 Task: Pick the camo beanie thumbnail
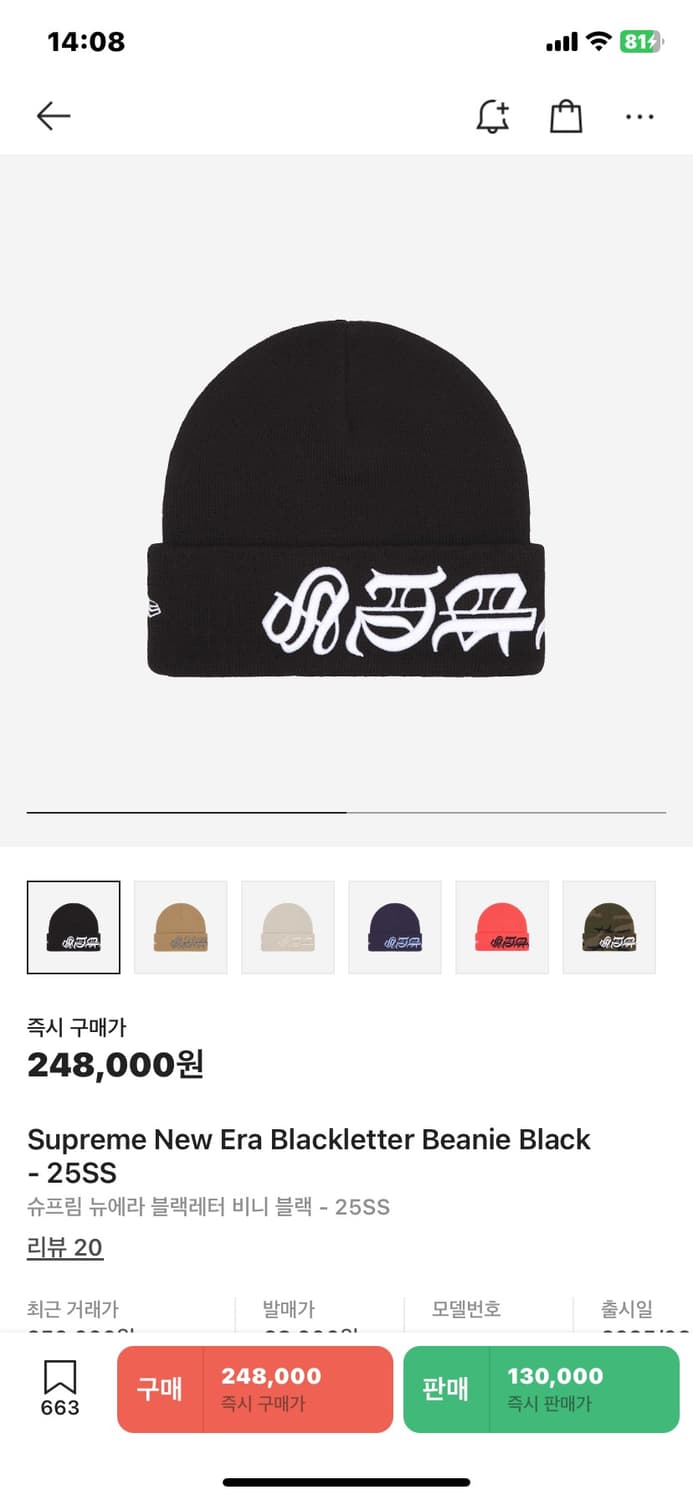(x=609, y=927)
